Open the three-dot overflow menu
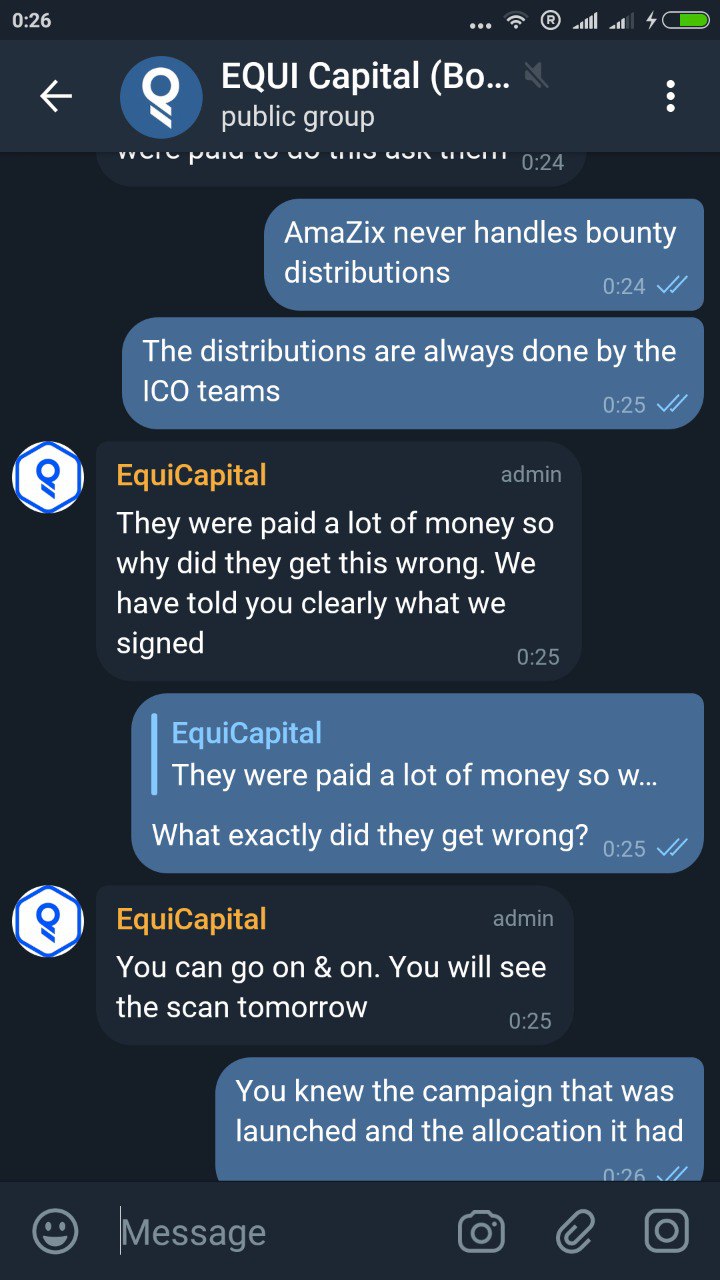This screenshot has height=1280, width=720. (670, 96)
